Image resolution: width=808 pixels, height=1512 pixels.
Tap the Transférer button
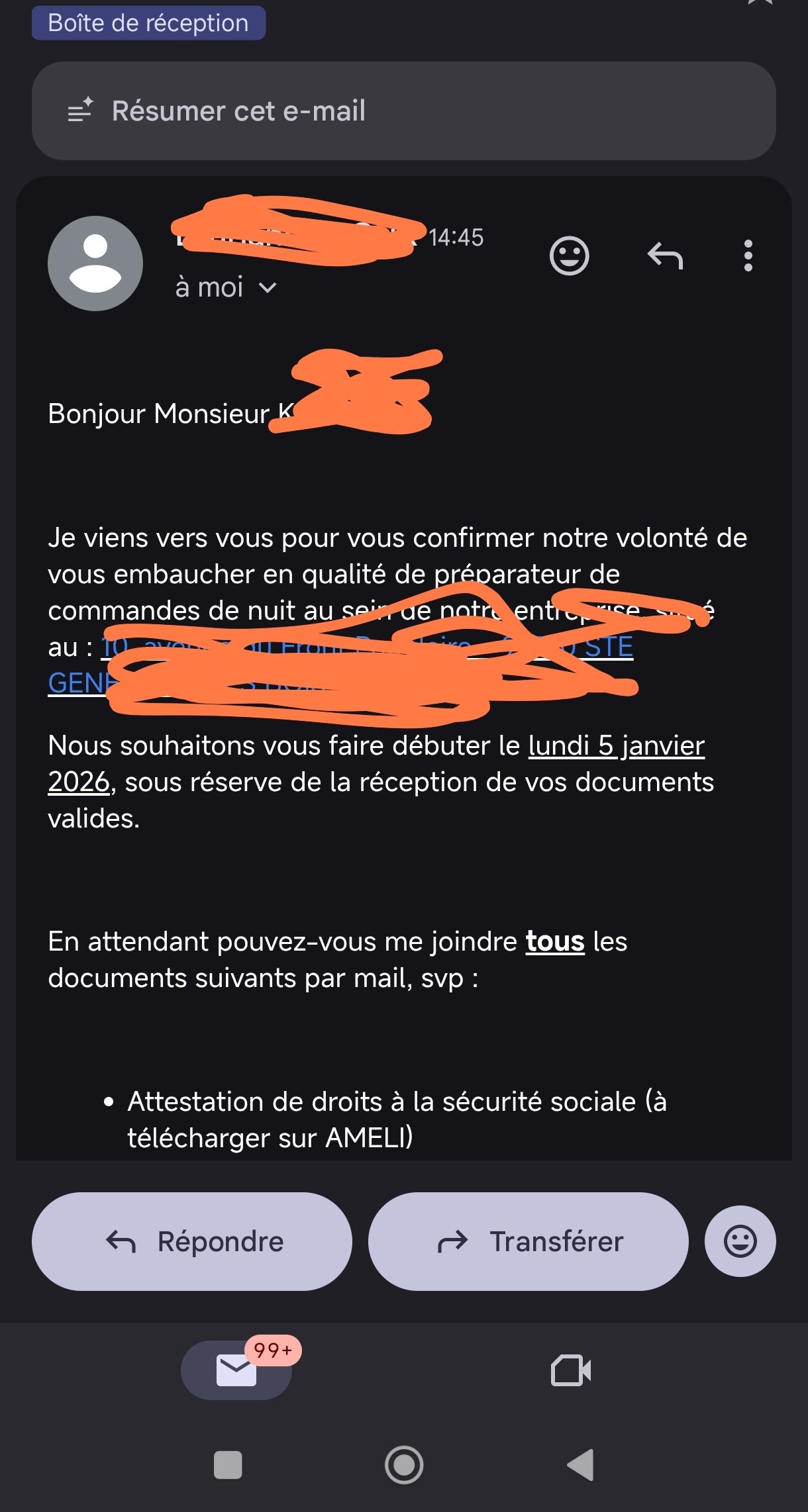click(528, 1241)
